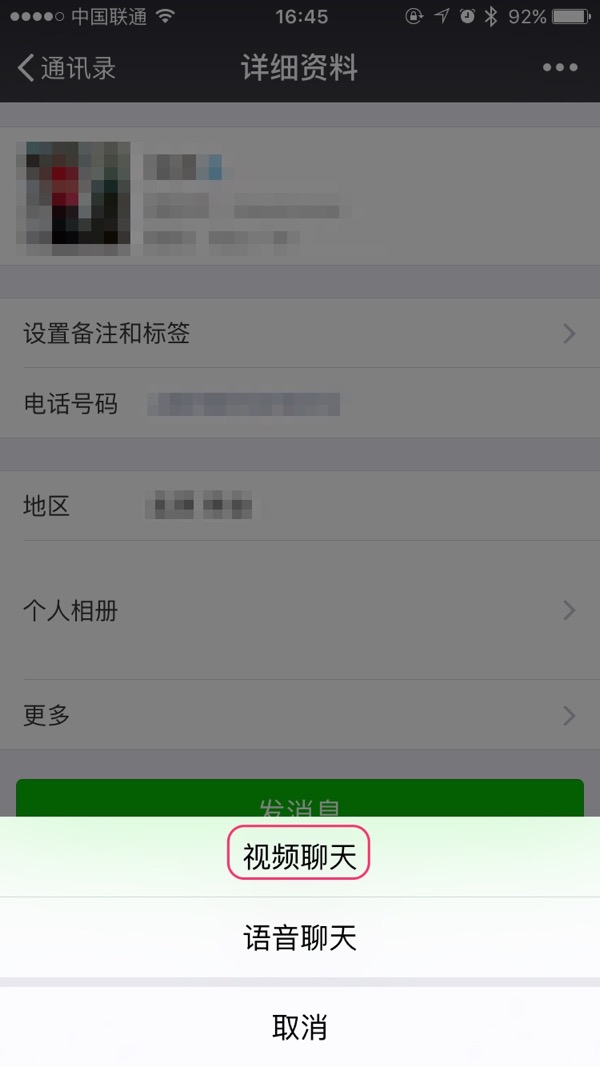Open 设置备注和标签 row
Screen dimensions: 600x1067
[x=300, y=333]
